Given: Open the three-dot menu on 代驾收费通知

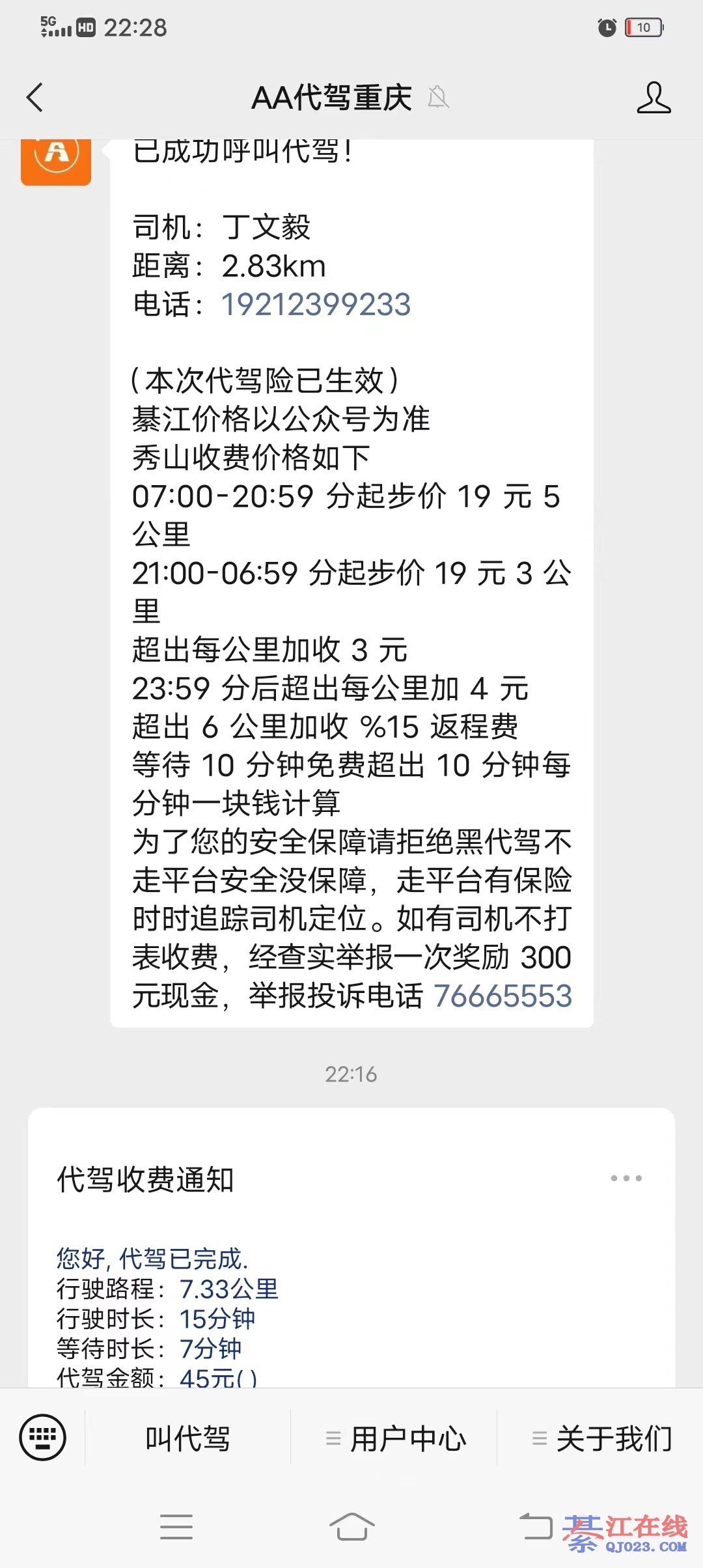Looking at the screenshot, I should (x=626, y=1179).
